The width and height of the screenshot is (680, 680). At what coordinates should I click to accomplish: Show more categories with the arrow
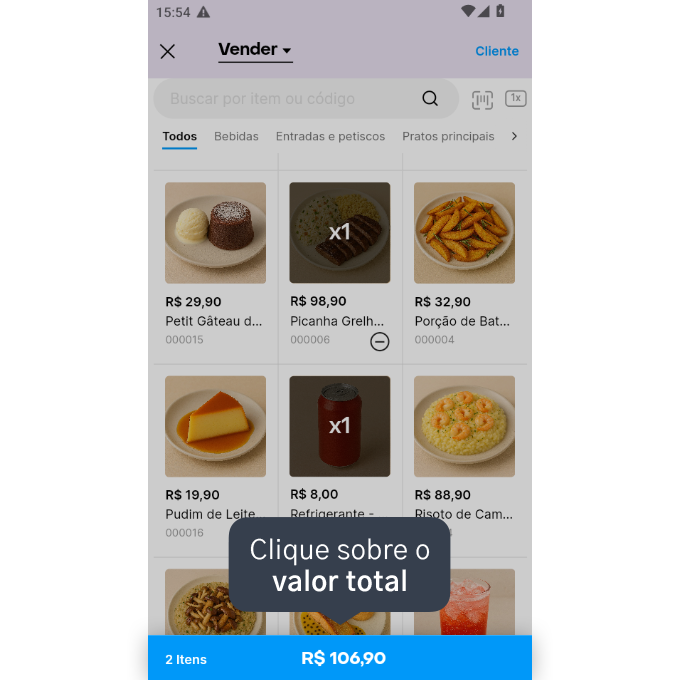(x=514, y=137)
